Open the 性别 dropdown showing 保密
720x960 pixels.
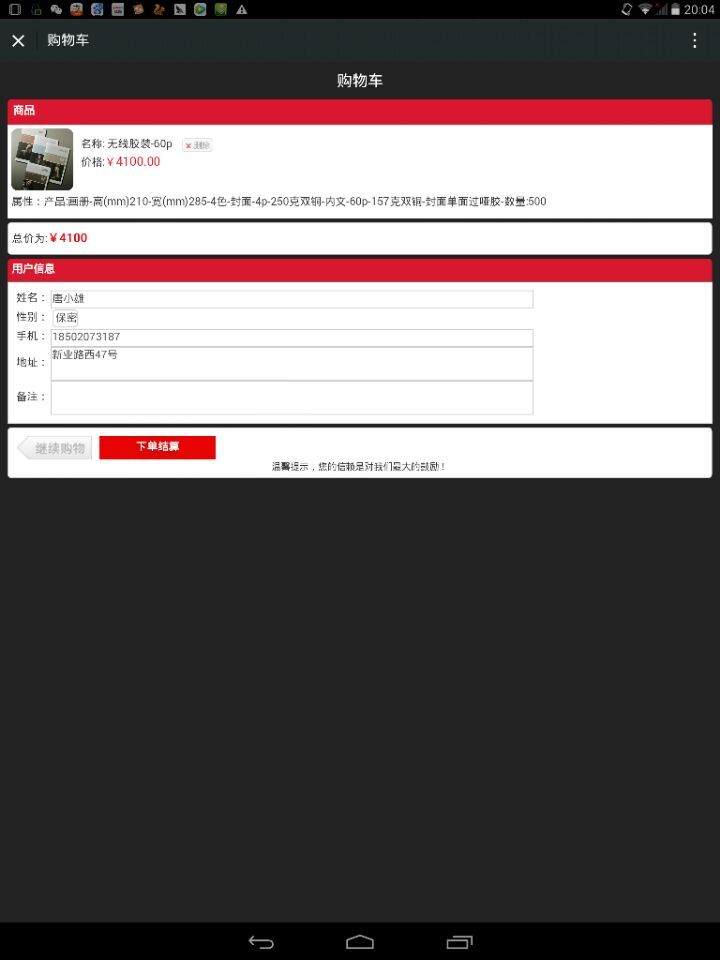coord(65,317)
